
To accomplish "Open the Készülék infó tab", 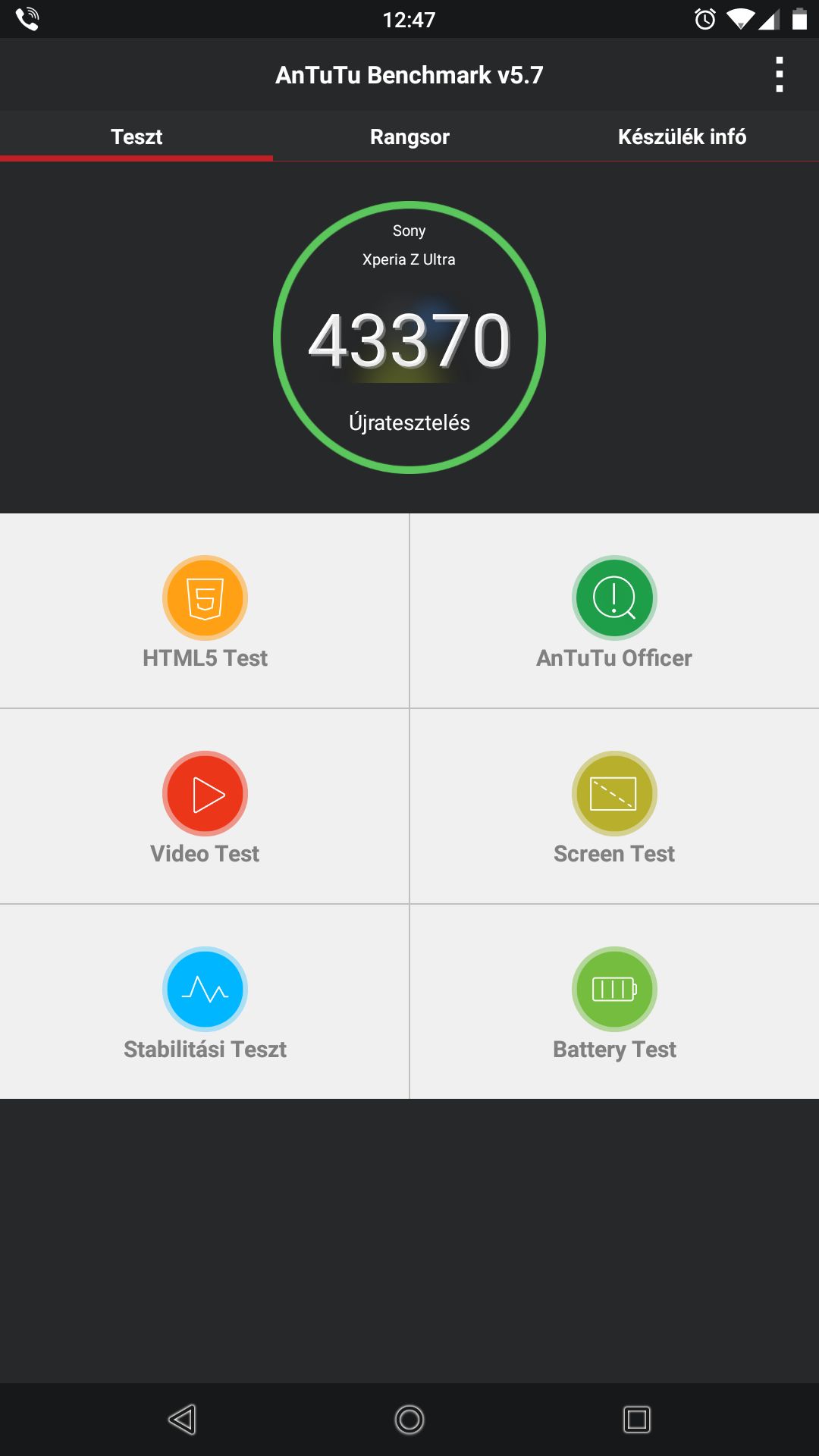I will pyautogui.click(x=682, y=136).
